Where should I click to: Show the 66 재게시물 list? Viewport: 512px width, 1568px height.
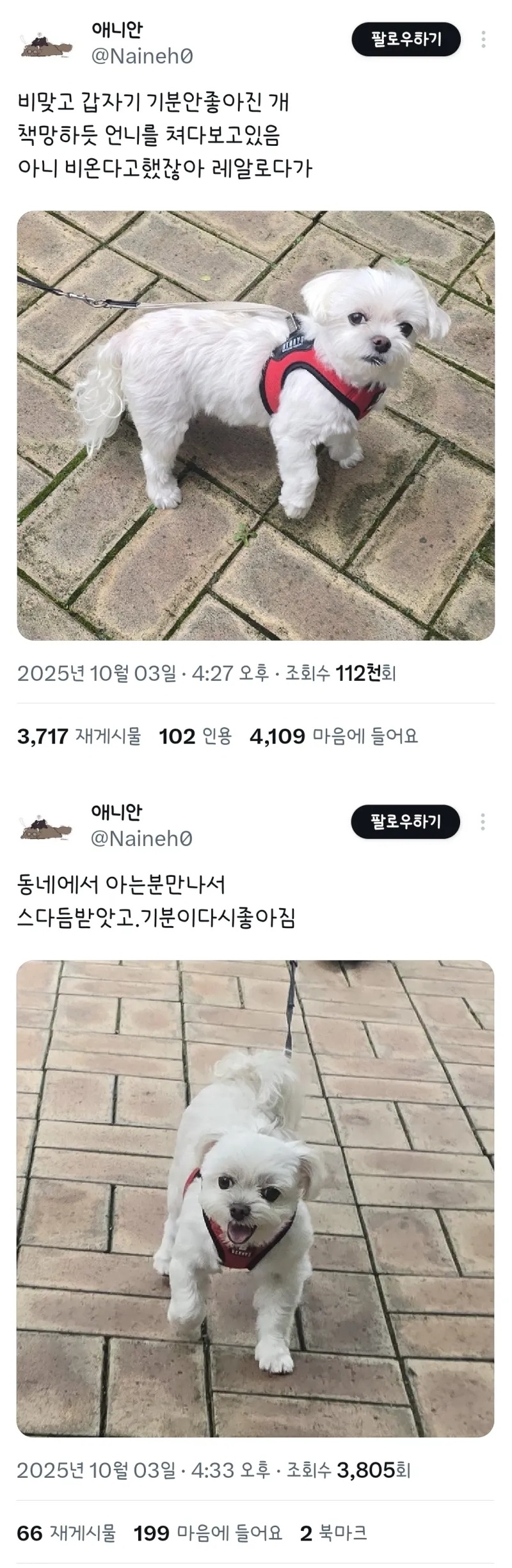pos(66,1533)
